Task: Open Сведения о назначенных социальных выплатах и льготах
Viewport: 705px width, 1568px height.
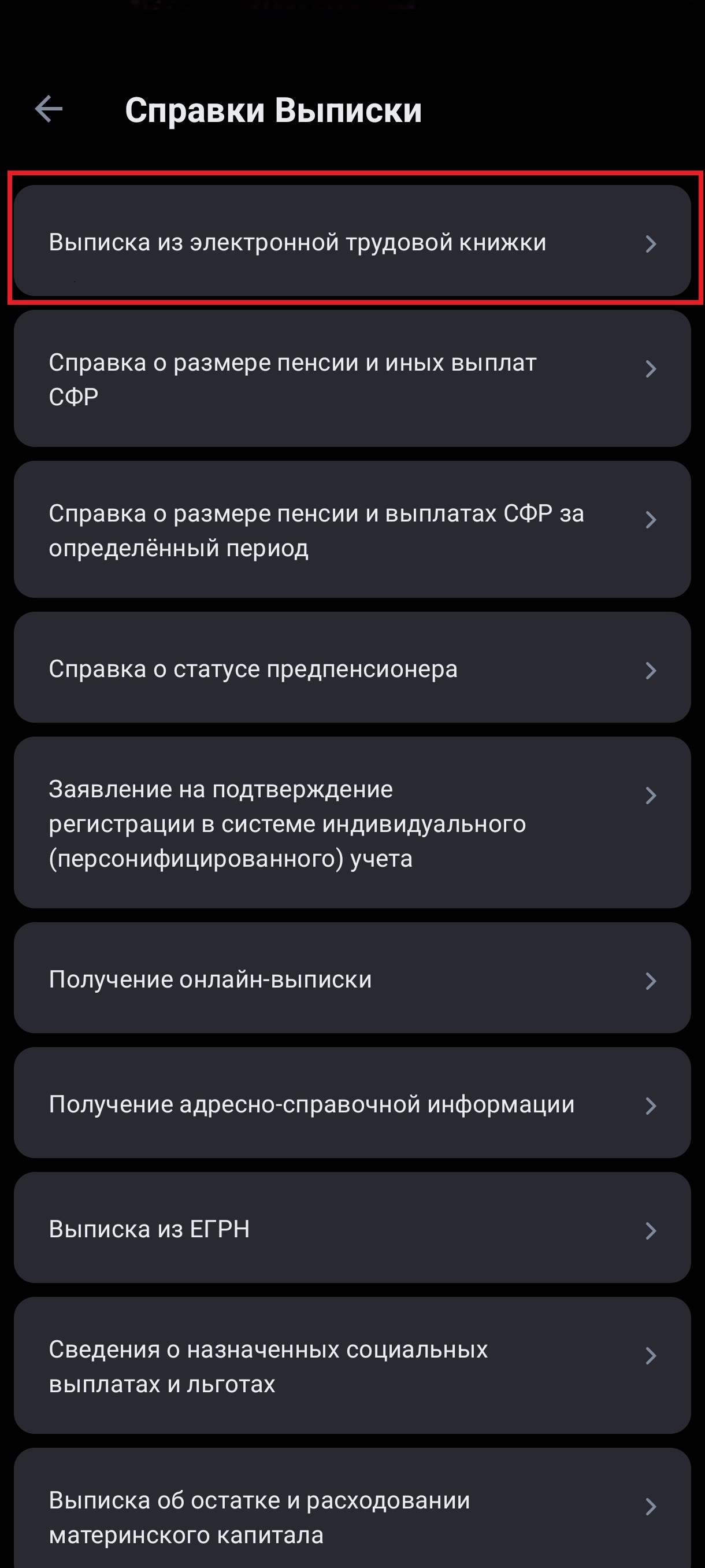Action: [351, 1366]
